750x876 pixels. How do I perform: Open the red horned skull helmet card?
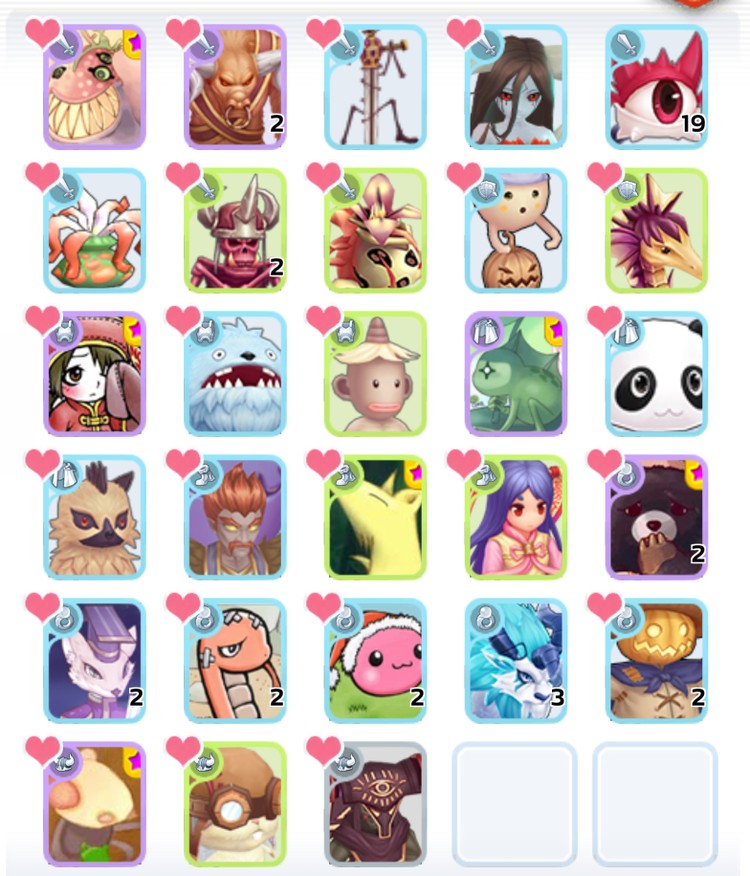pyautogui.click(x=236, y=231)
